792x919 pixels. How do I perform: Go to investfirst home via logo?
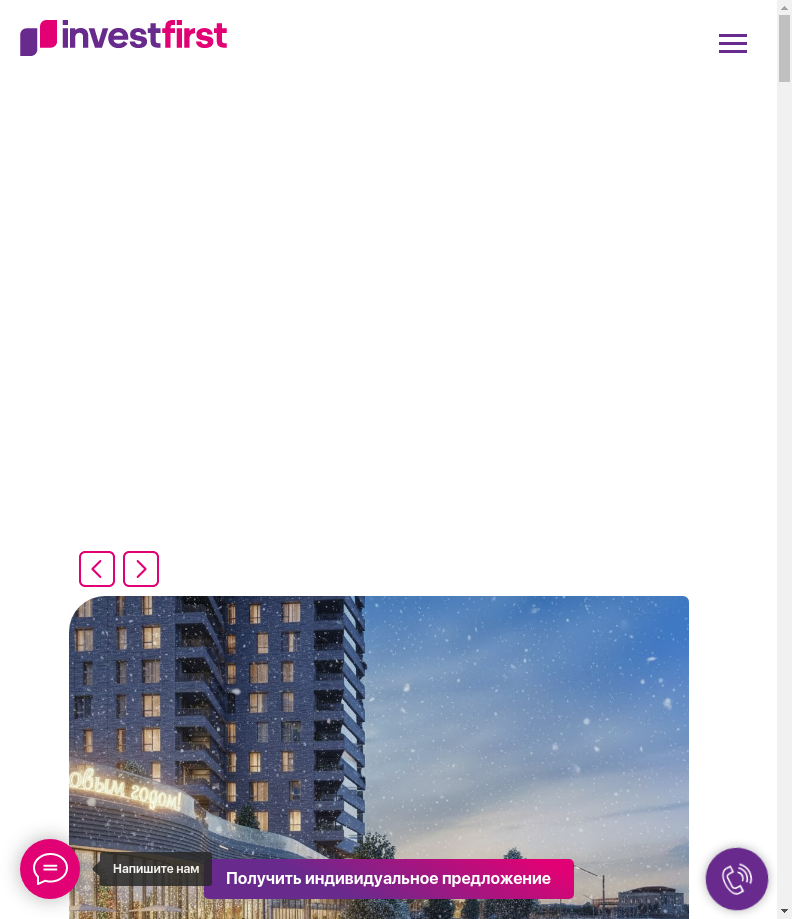[124, 37]
